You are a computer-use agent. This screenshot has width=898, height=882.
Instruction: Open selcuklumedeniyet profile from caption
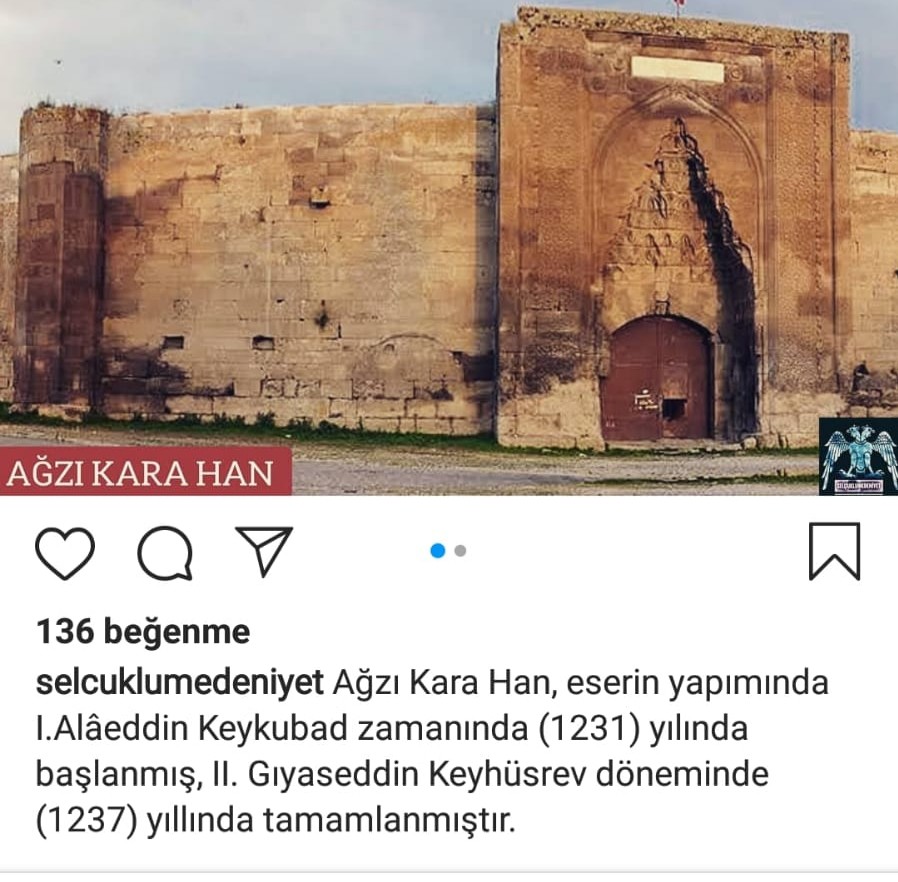180,685
